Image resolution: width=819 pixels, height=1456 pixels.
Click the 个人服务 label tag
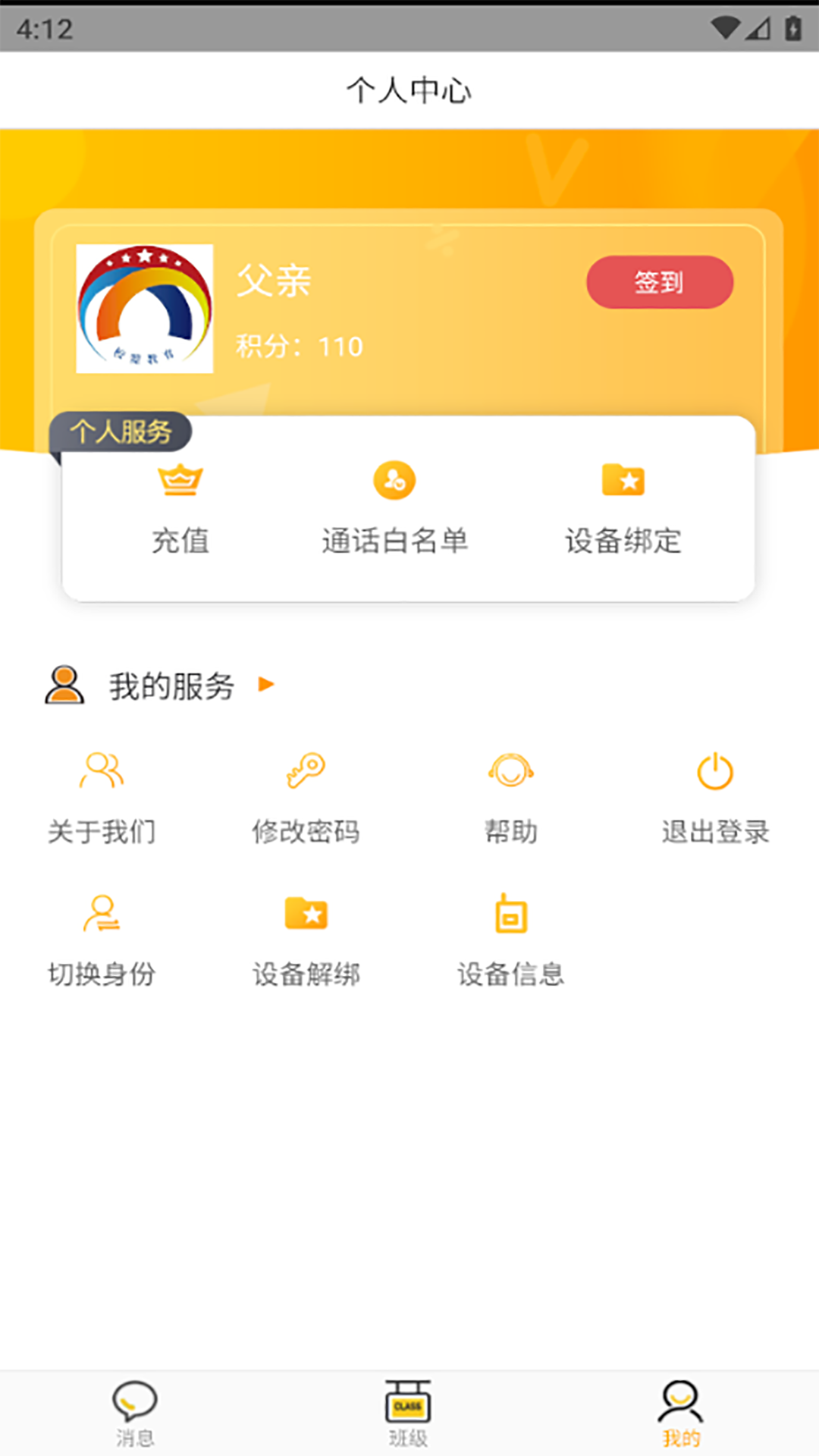(x=121, y=429)
